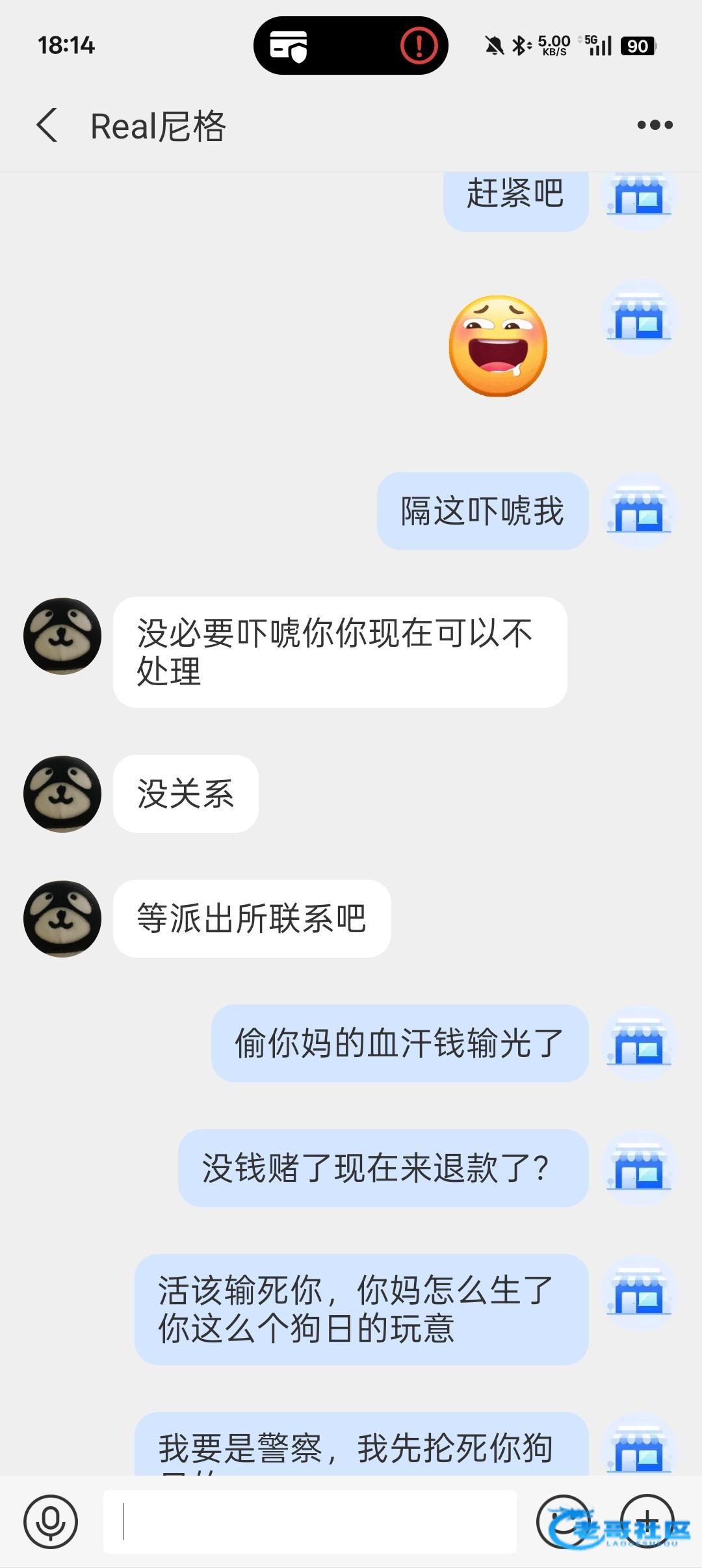Open shop avatar beside 隔这吓唬我 message
This screenshot has width=702, height=1568.
(640, 510)
